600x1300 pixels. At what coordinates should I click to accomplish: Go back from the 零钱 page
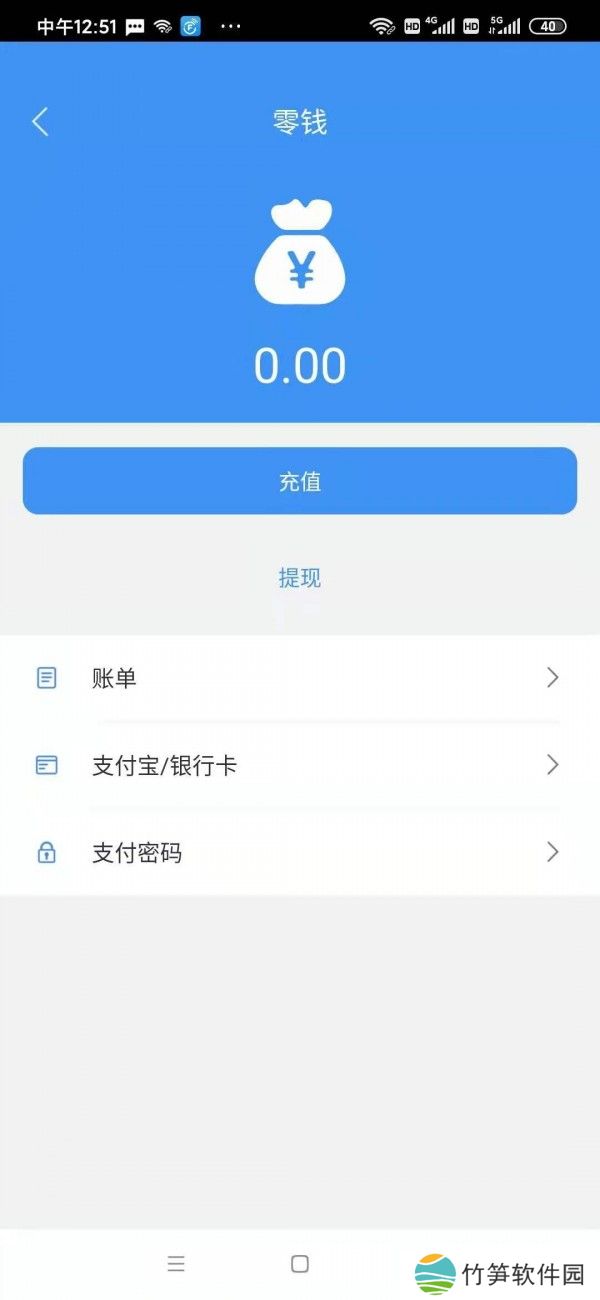click(x=40, y=122)
